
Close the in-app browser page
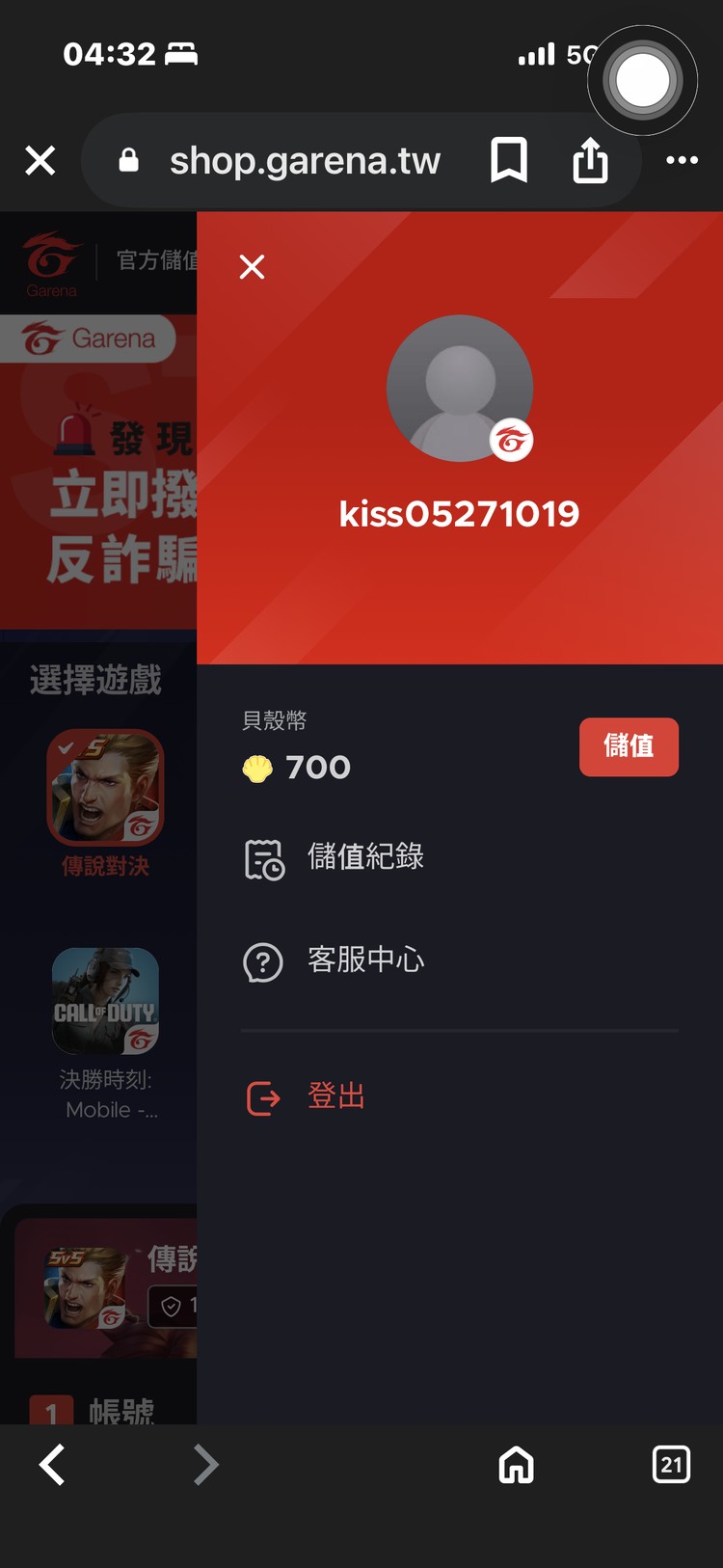tap(40, 160)
